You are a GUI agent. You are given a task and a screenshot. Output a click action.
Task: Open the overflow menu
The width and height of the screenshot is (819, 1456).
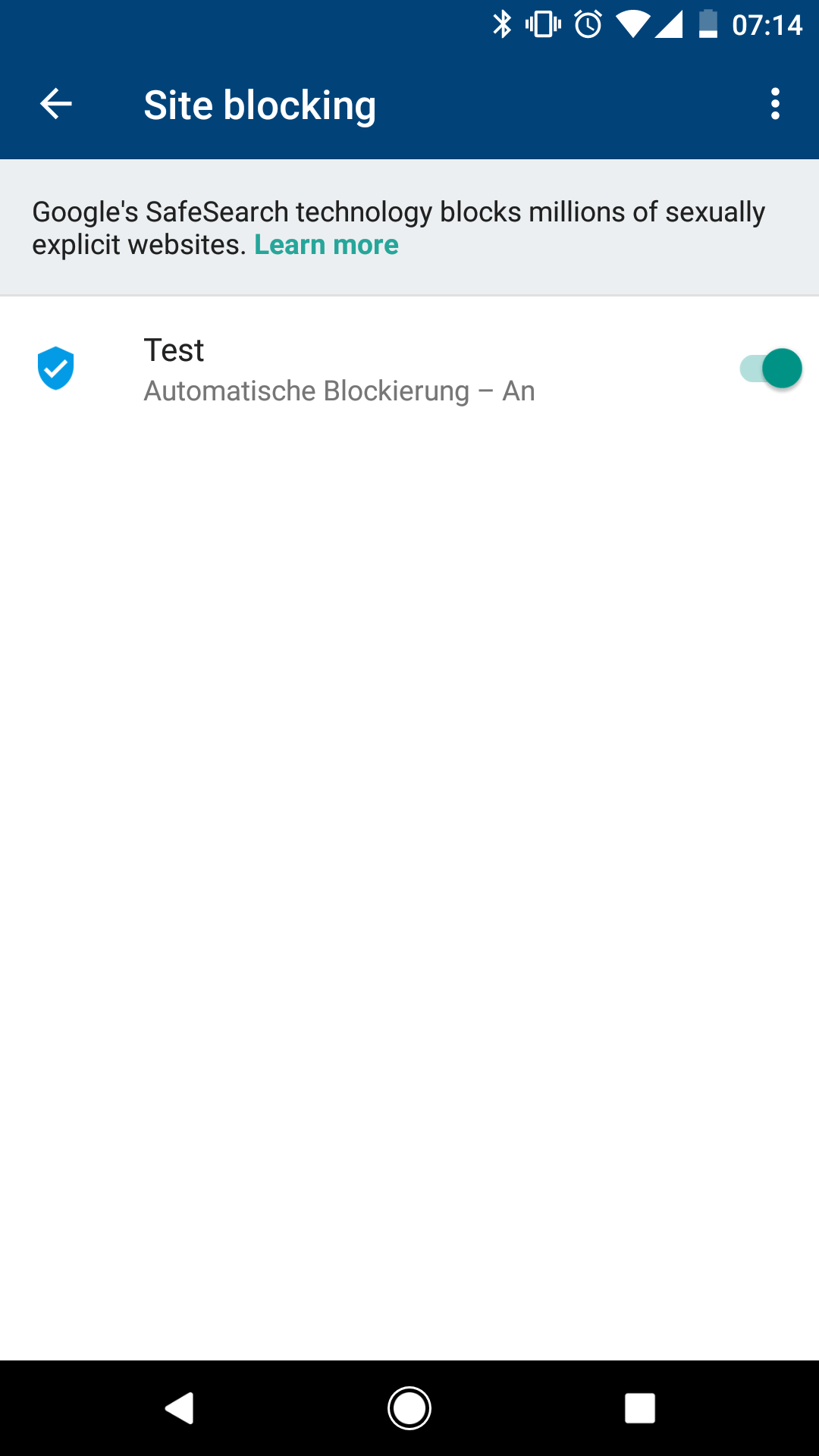(x=774, y=104)
